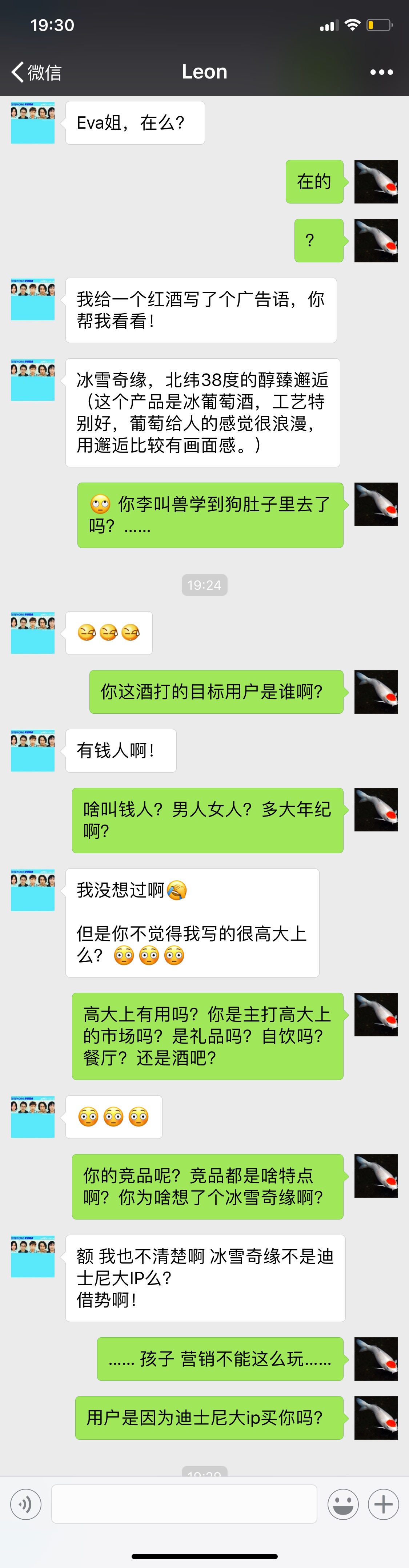409x1568 pixels.
Task: Focus the message text field
Action: (x=184, y=1505)
